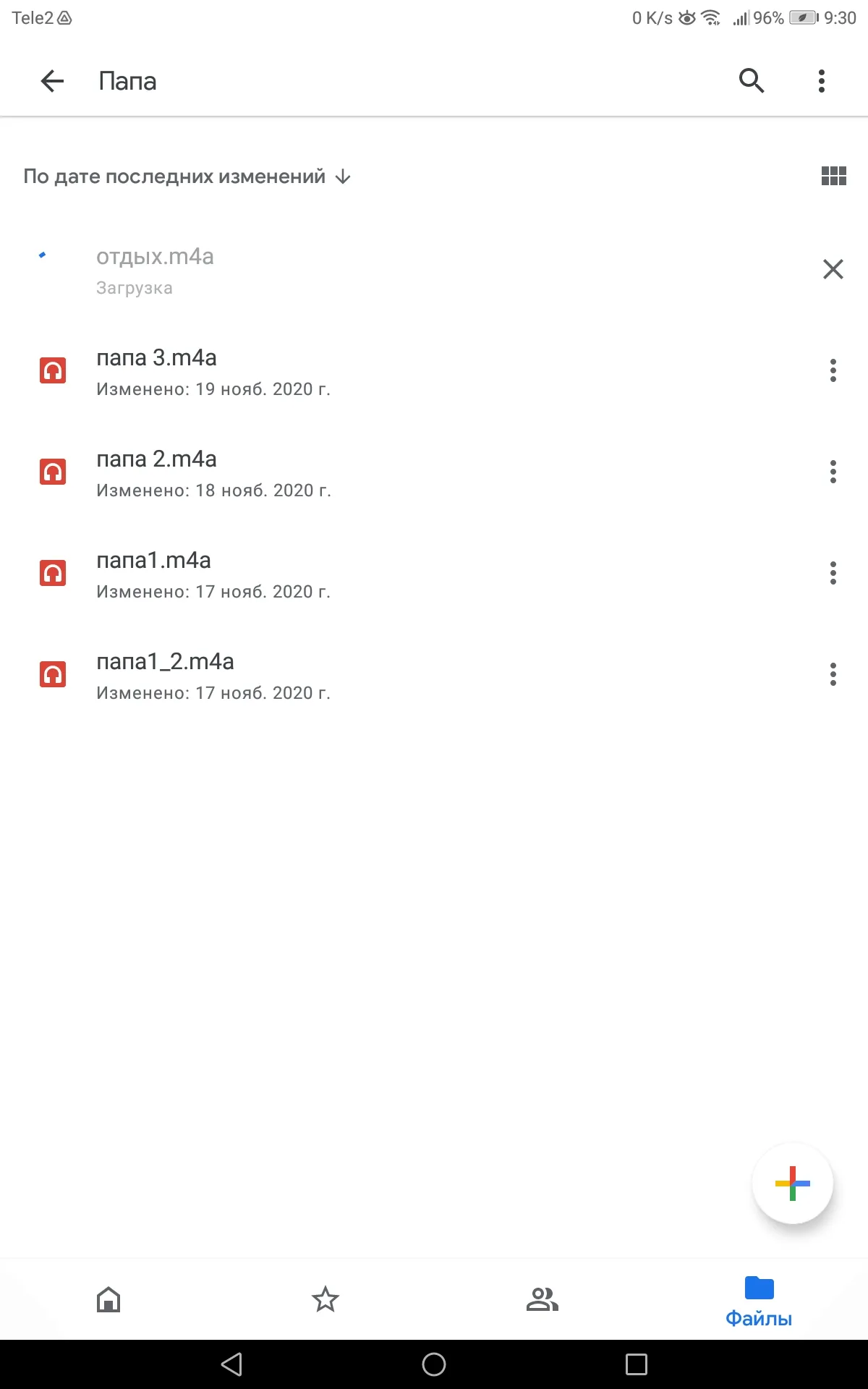Switch to grid view layout
The image size is (868, 1389).
click(x=833, y=176)
